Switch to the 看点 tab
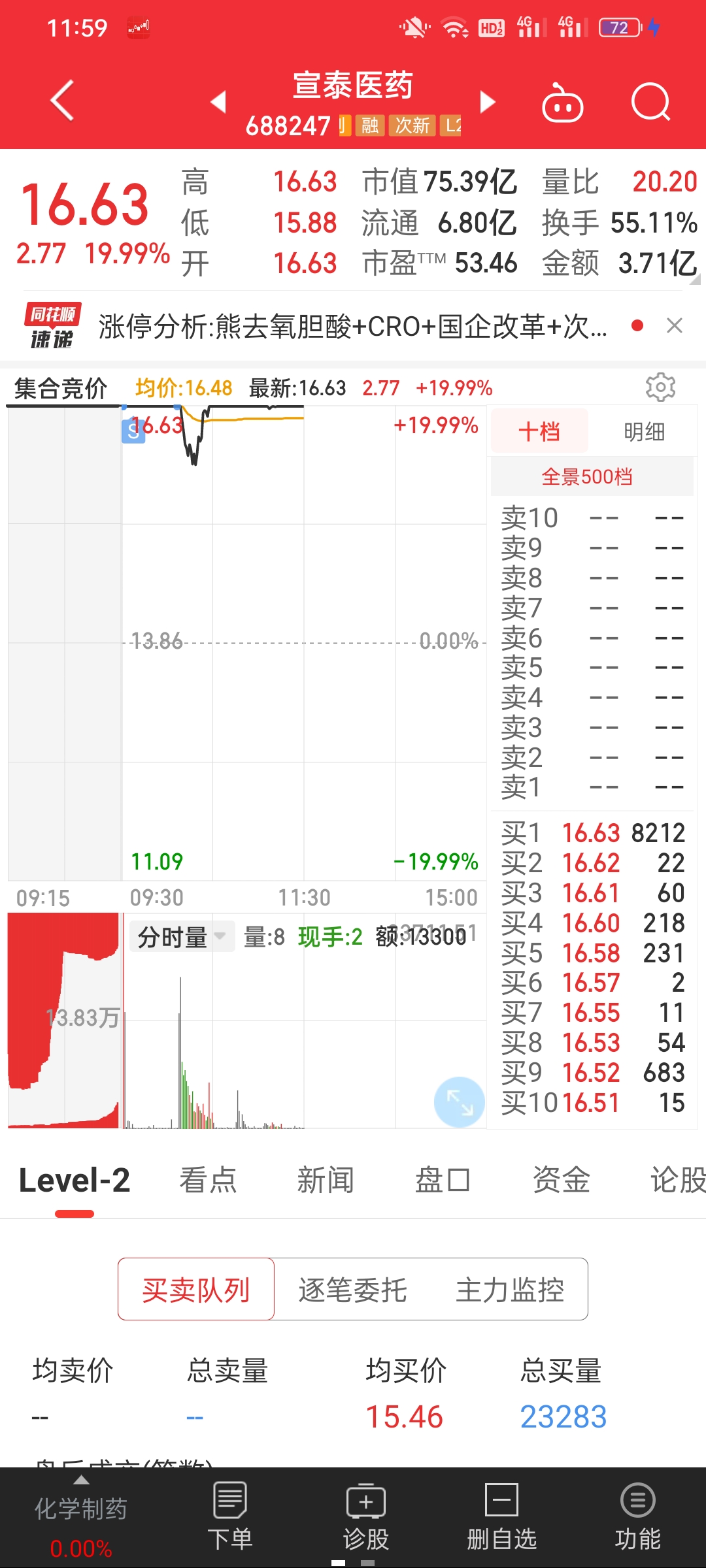Viewport: 706px width, 1568px height. click(208, 1180)
